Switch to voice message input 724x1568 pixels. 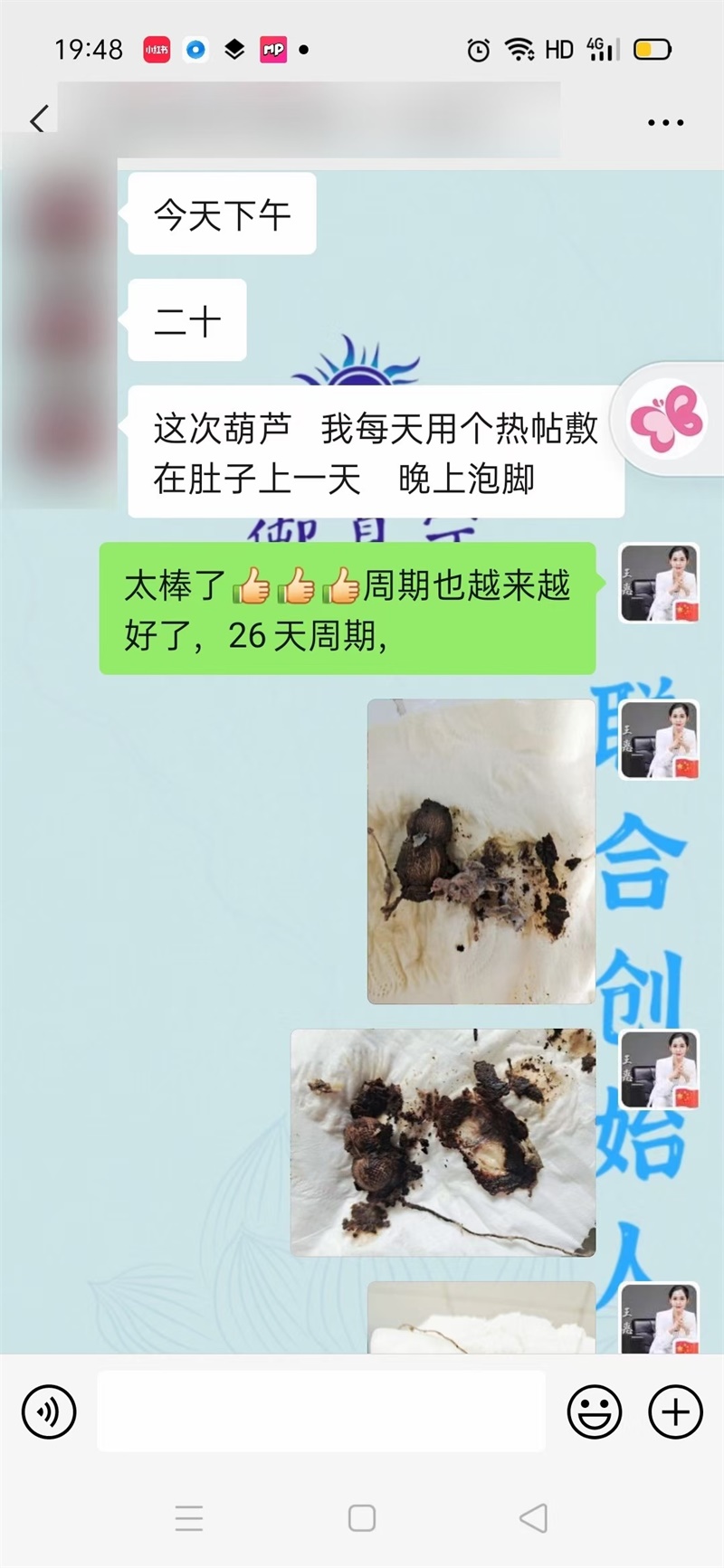[x=49, y=1411]
